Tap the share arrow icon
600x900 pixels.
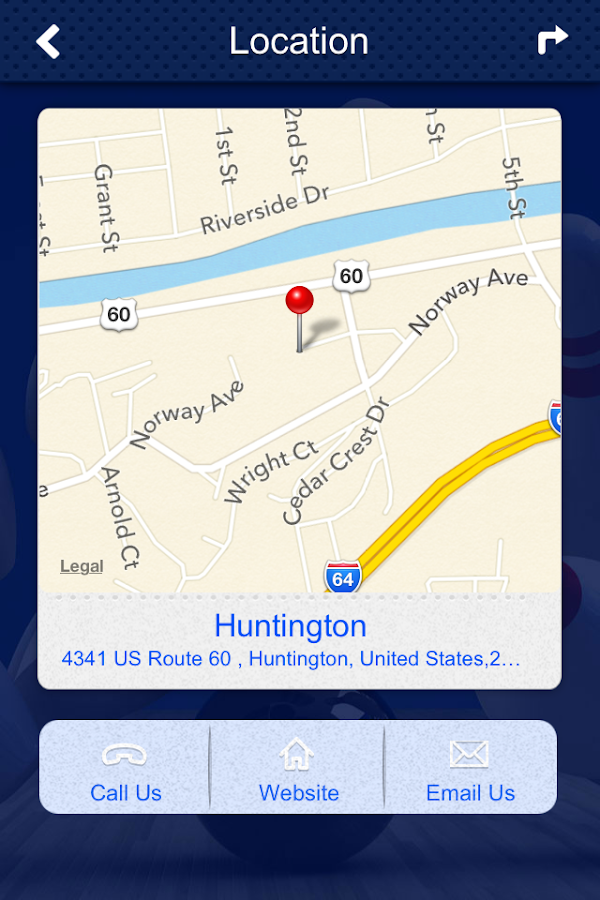click(x=552, y=41)
